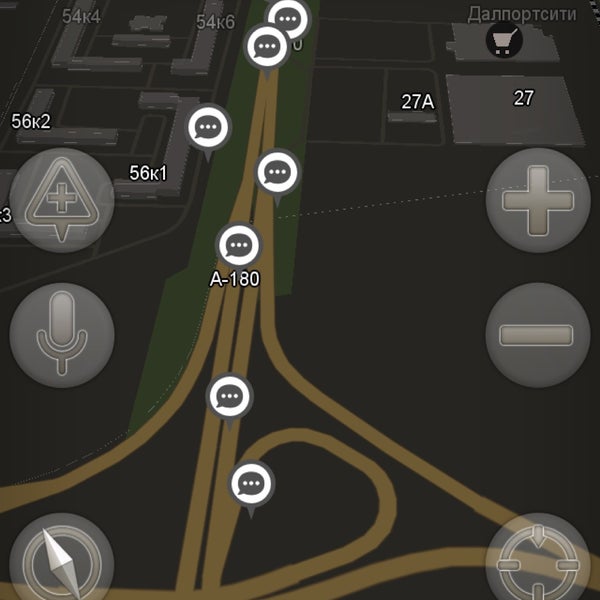
Task: Activate voice input microphone
Action: pyautogui.click(x=61, y=334)
